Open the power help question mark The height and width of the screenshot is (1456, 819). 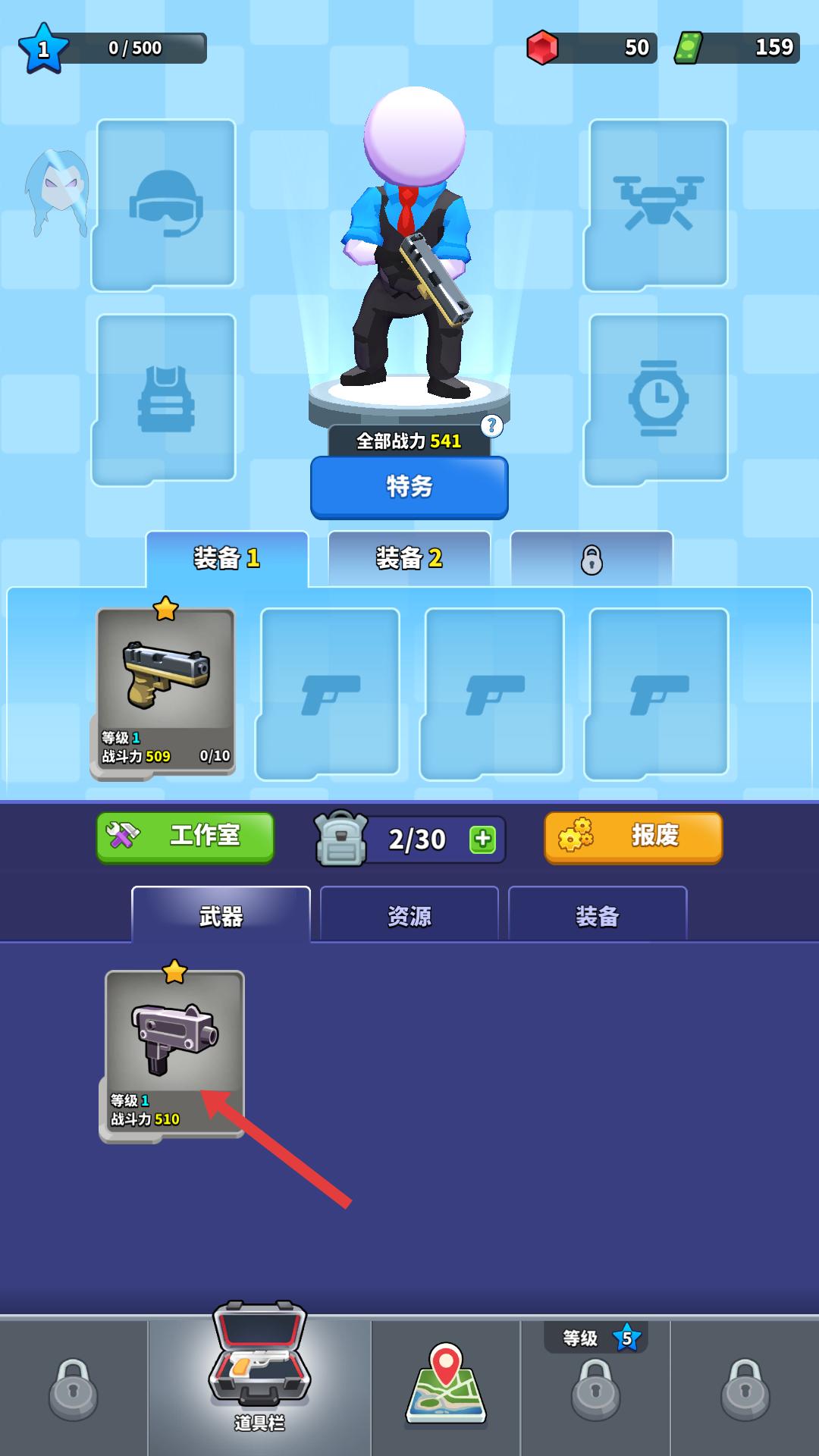tap(491, 426)
